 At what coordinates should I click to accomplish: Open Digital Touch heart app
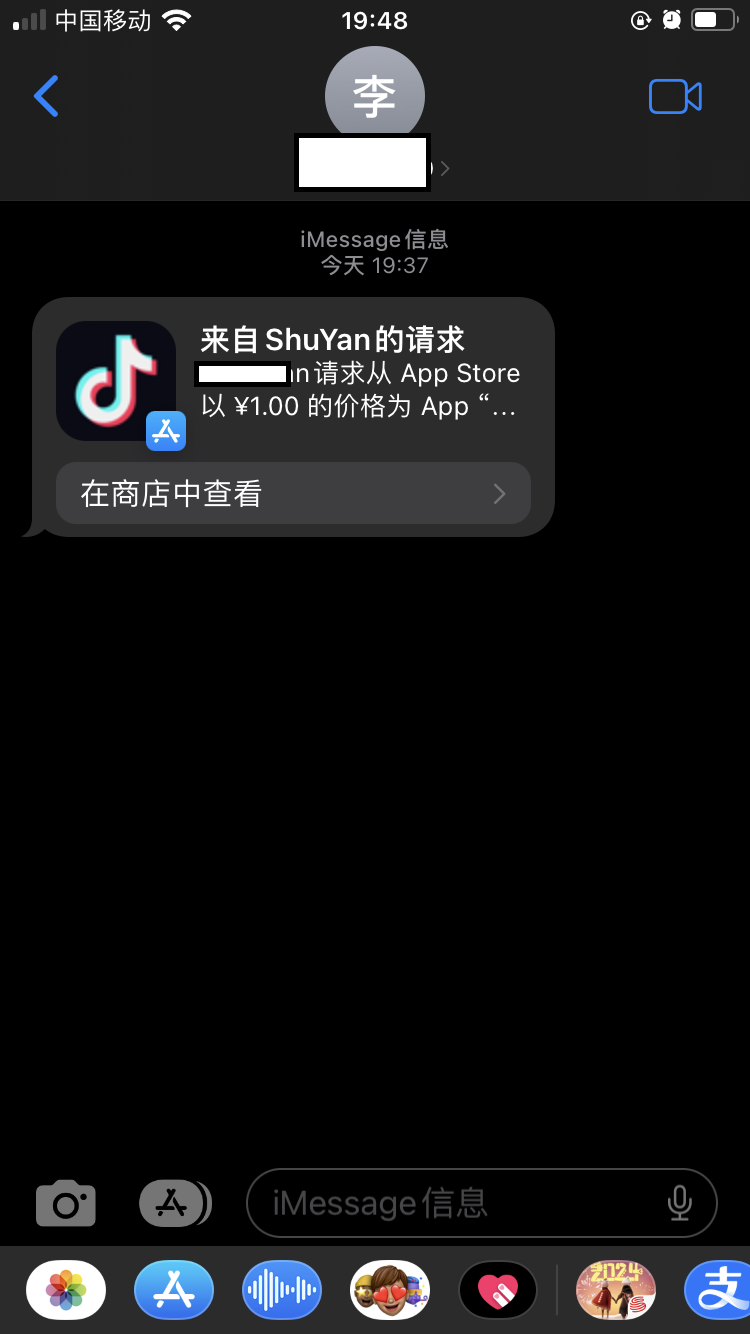point(498,1290)
